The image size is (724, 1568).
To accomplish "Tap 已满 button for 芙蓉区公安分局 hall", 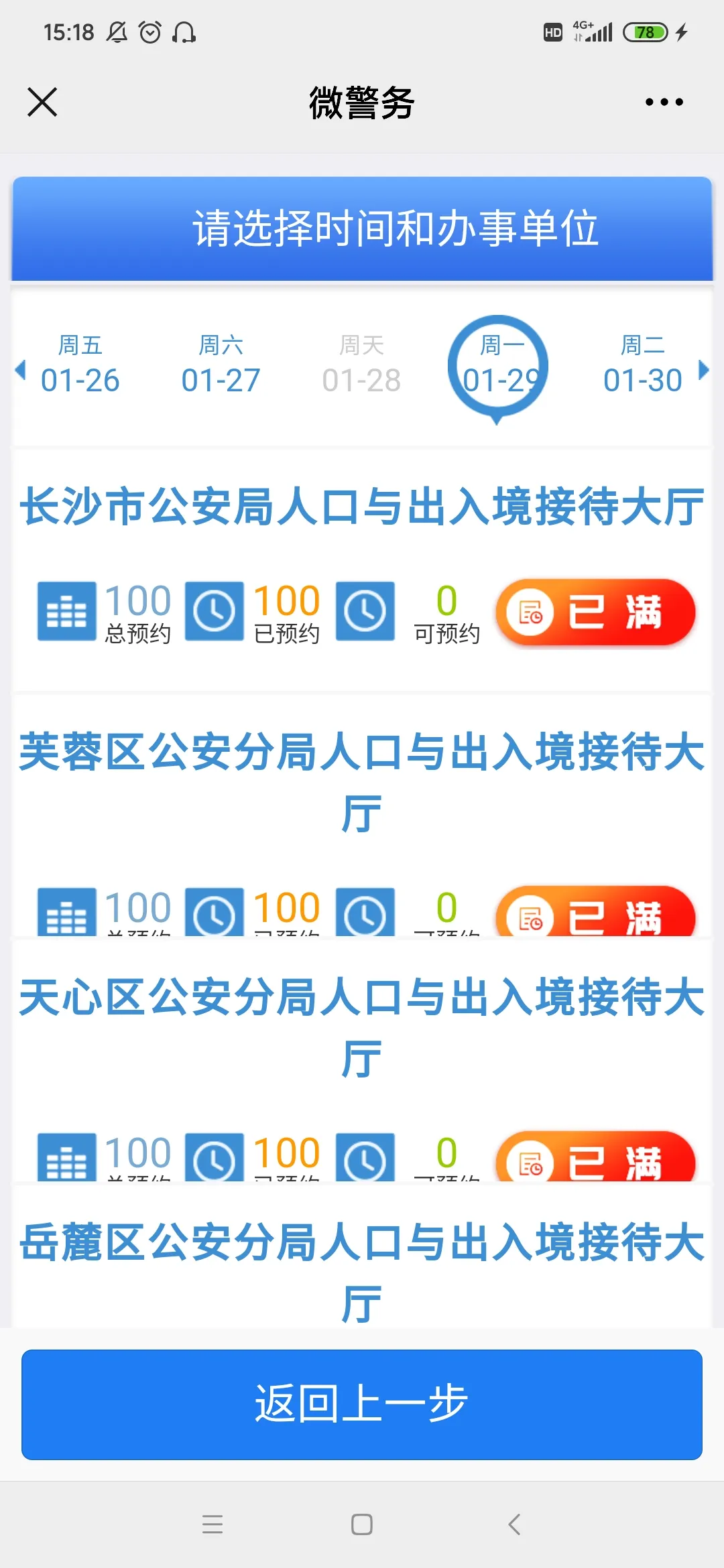I will point(595,912).
